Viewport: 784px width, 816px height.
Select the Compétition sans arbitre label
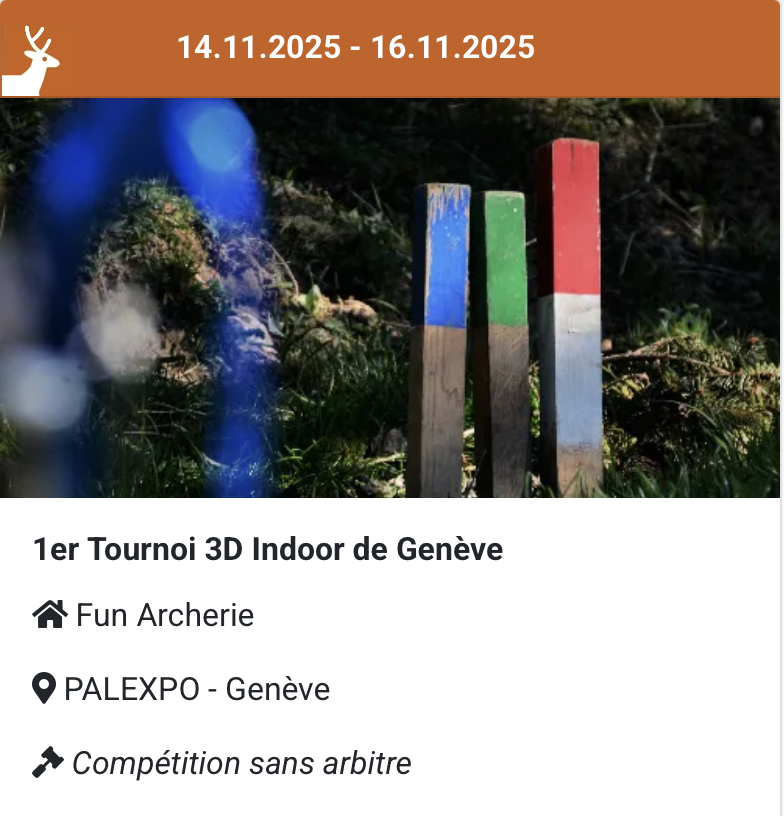[238, 762]
